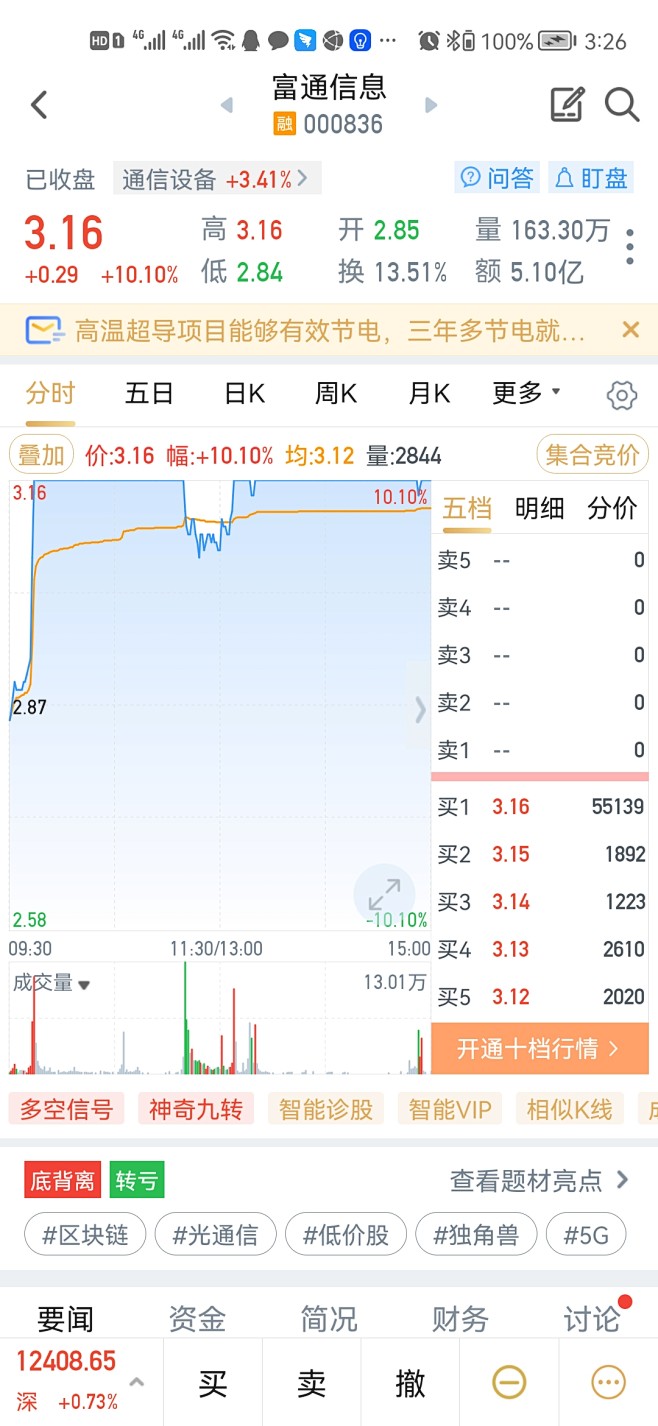The height and width of the screenshot is (1426, 658).
Task: Switch to the 资金 tab
Action: [x=197, y=1319]
